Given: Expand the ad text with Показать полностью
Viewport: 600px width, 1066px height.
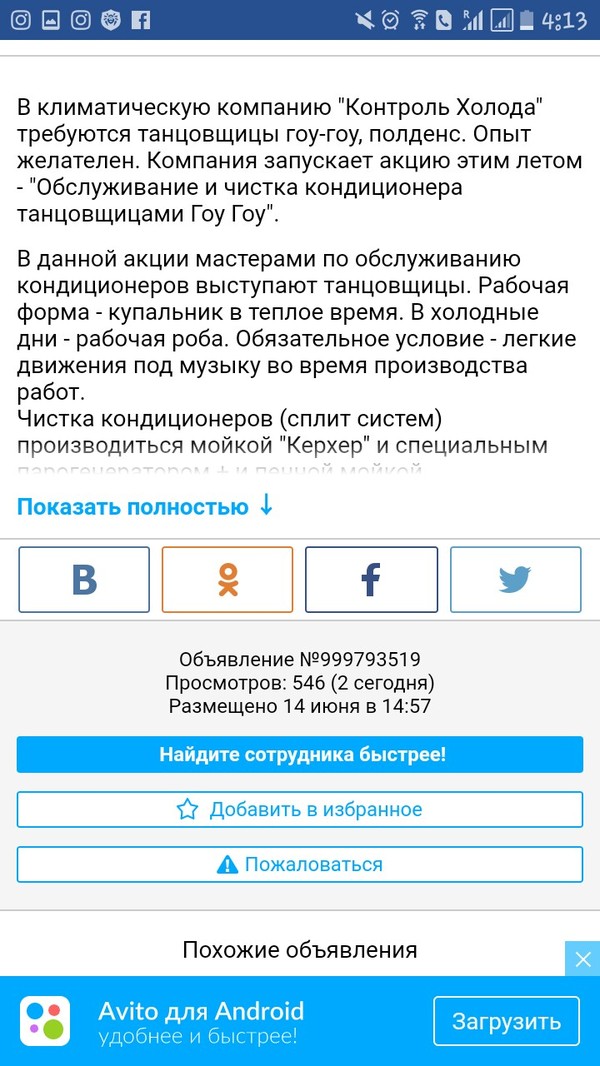Looking at the screenshot, I should [144, 507].
